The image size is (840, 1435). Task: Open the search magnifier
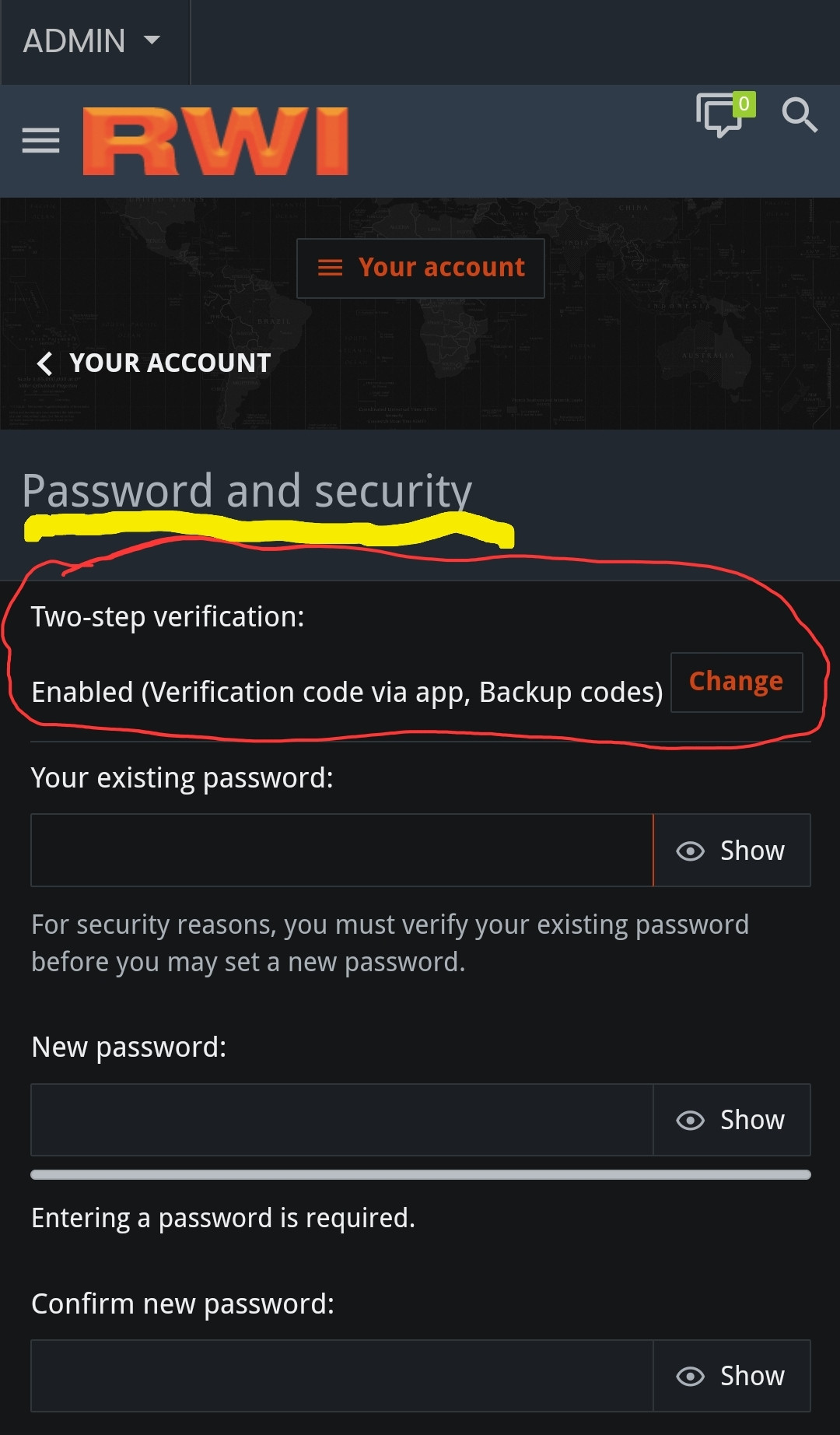tap(800, 115)
